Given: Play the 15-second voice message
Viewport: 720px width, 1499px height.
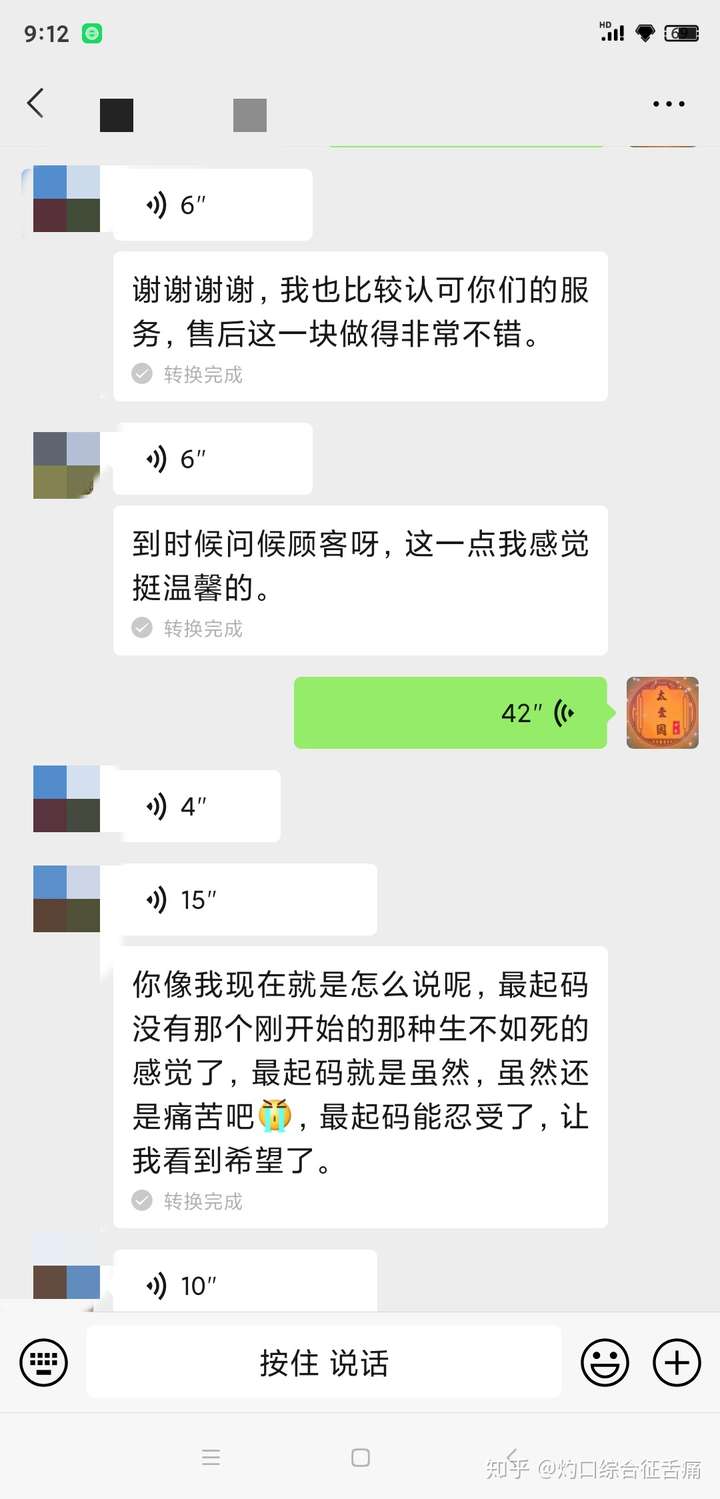Looking at the screenshot, I should 244,900.
